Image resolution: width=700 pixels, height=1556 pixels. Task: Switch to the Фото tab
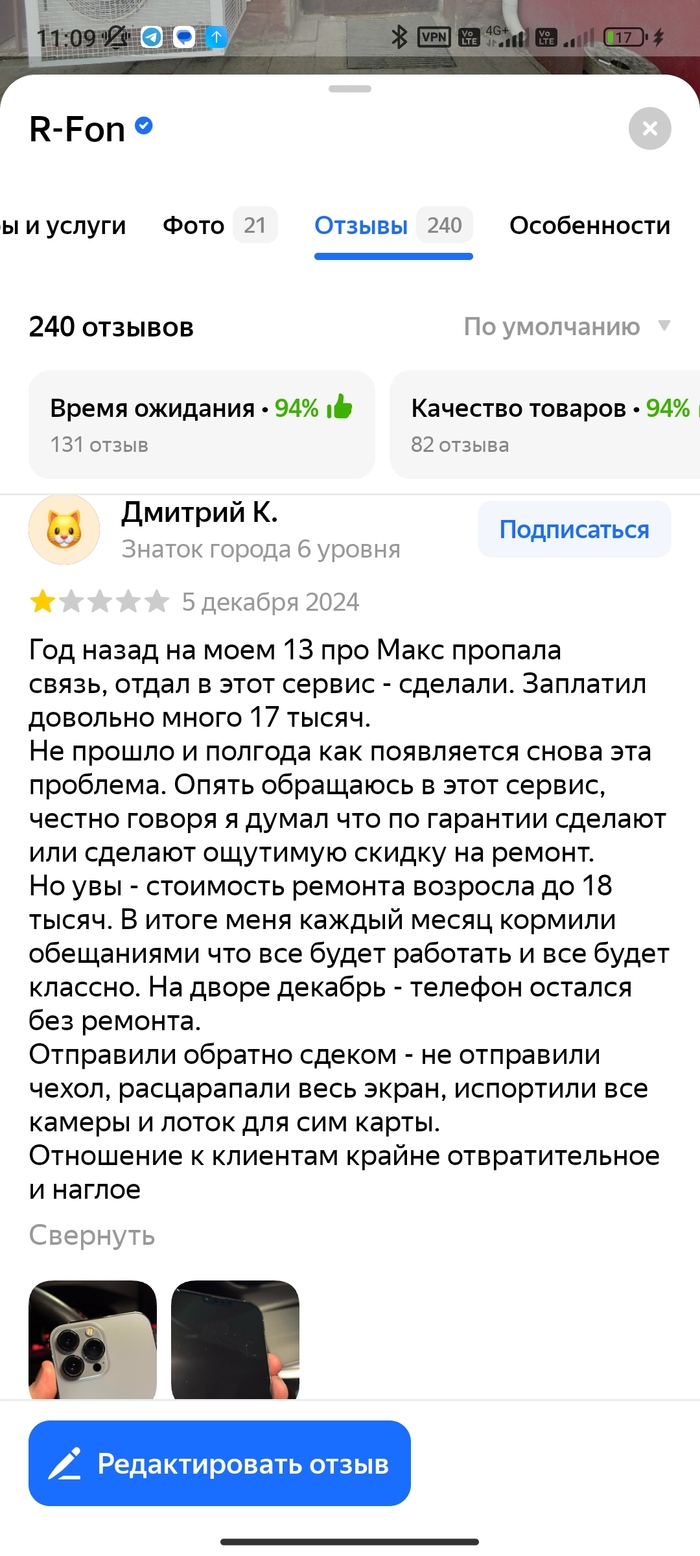pos(219,225)
